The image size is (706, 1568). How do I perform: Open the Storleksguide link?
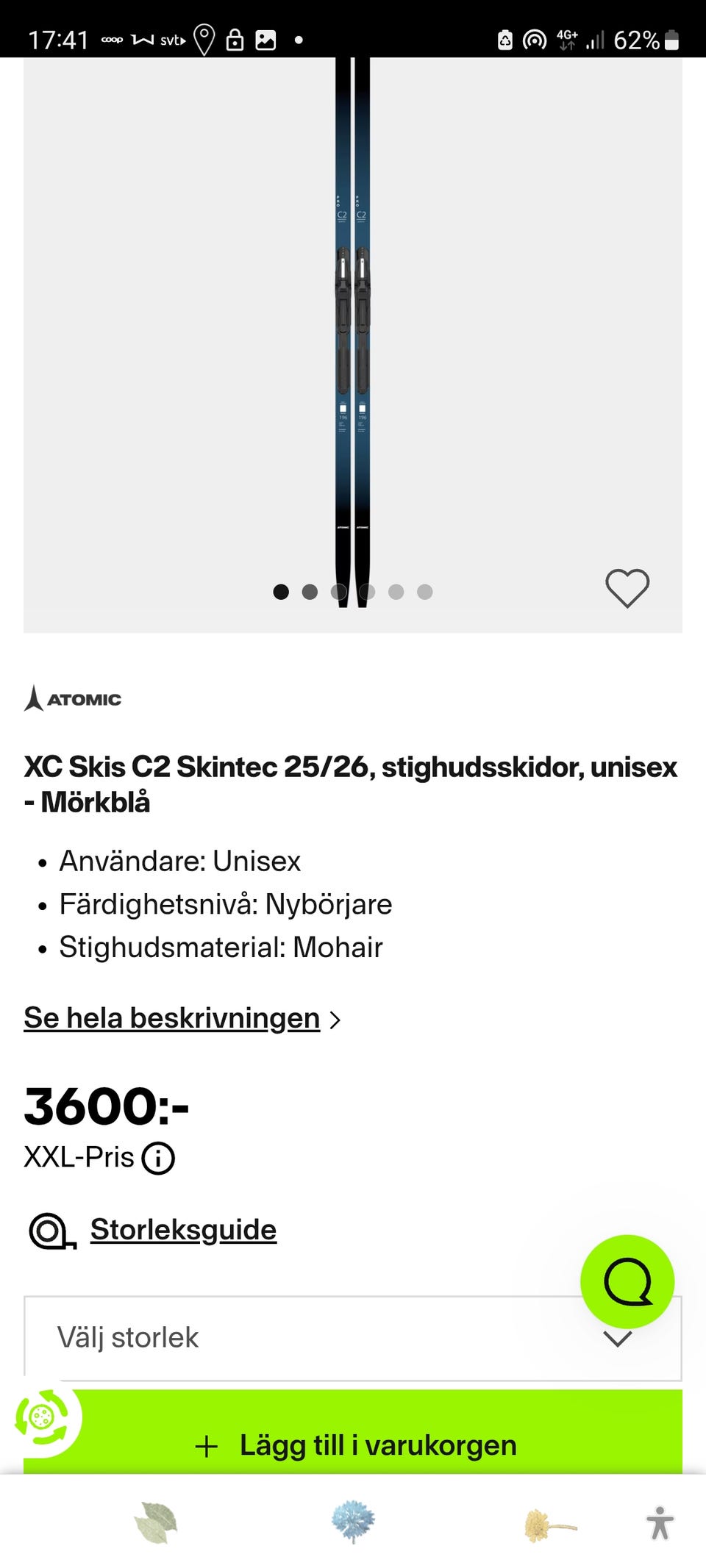(182, 1228)
